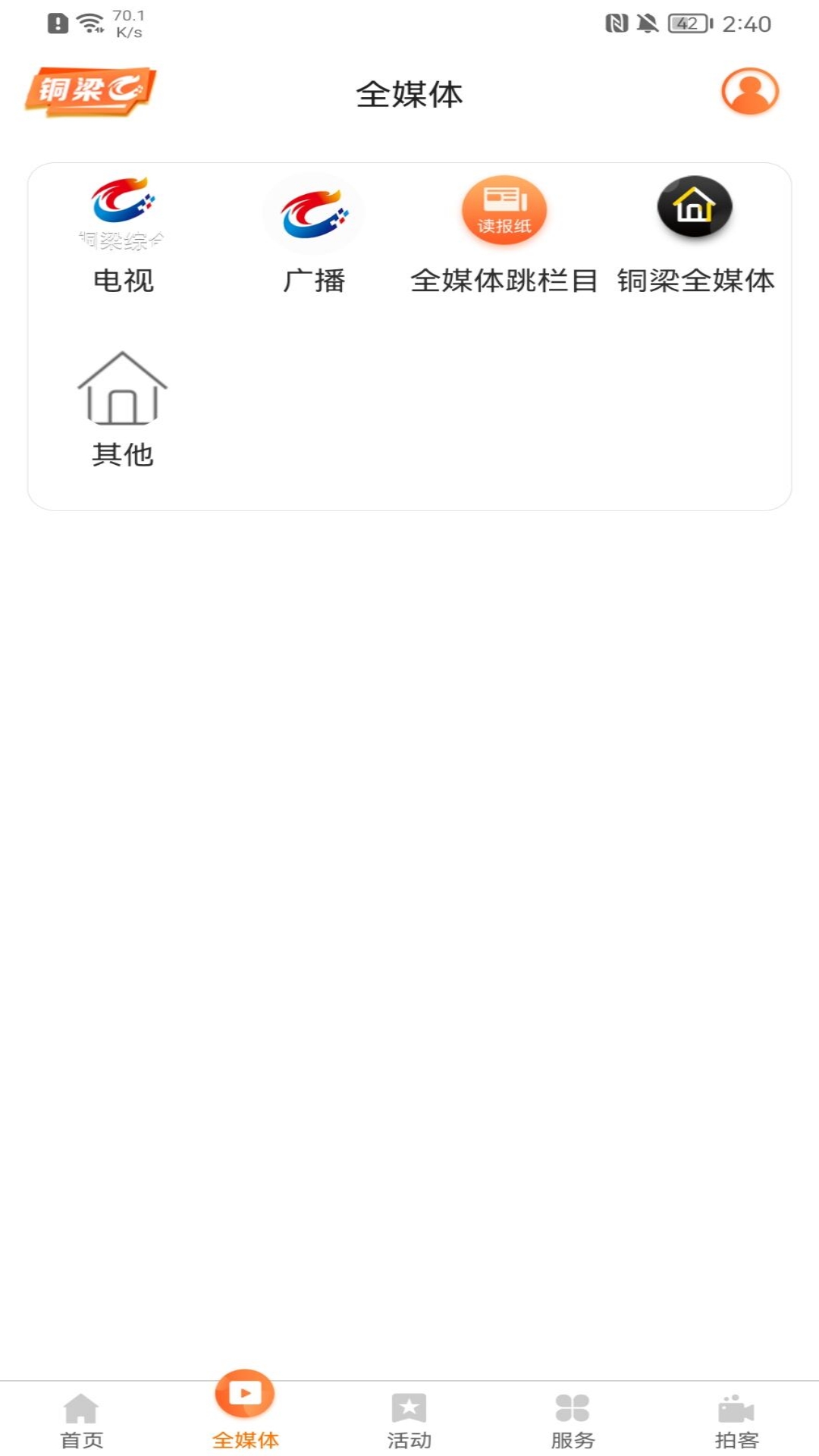Image resolution: width=819 pixels, height=1456 pixels.
Task: Select the 首页 home icon in bottom bar
Action: [x=80, y=1415]
